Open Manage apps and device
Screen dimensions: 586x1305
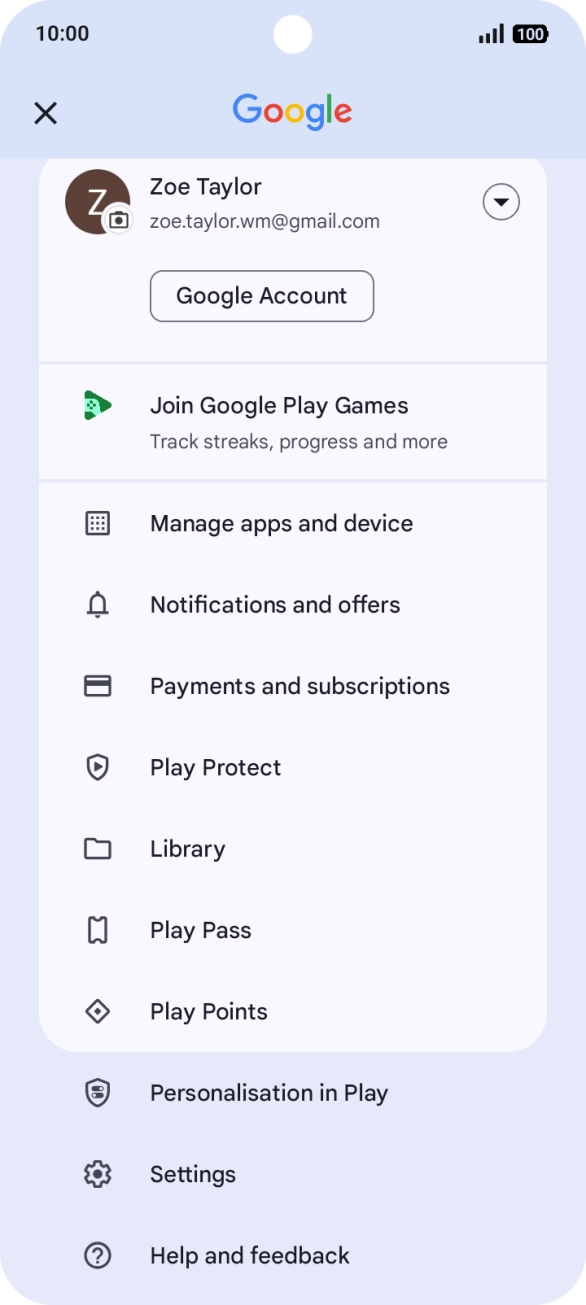pos(293,523)
